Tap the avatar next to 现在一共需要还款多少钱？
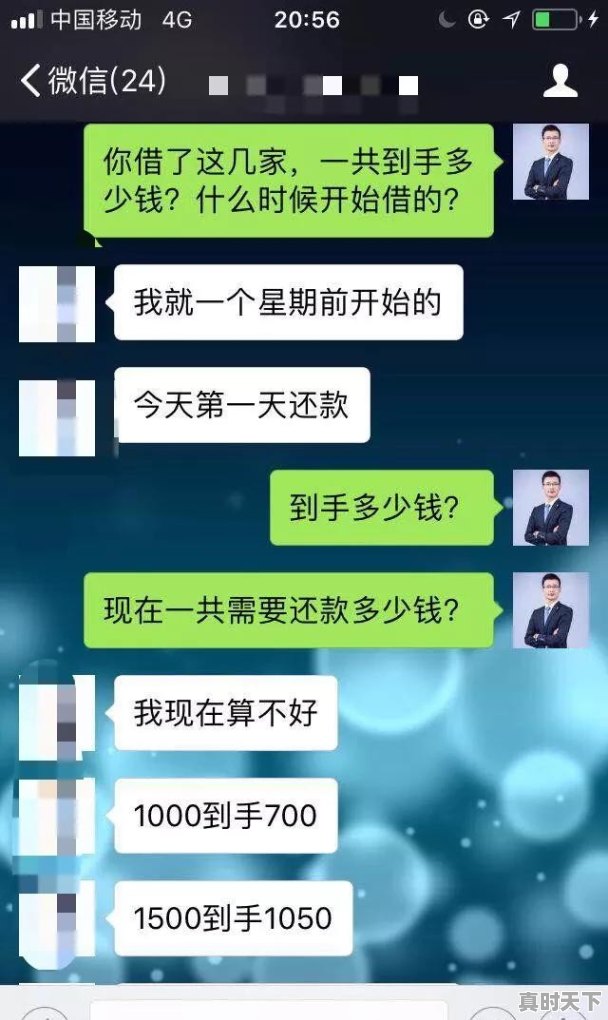 pos(550,610)
